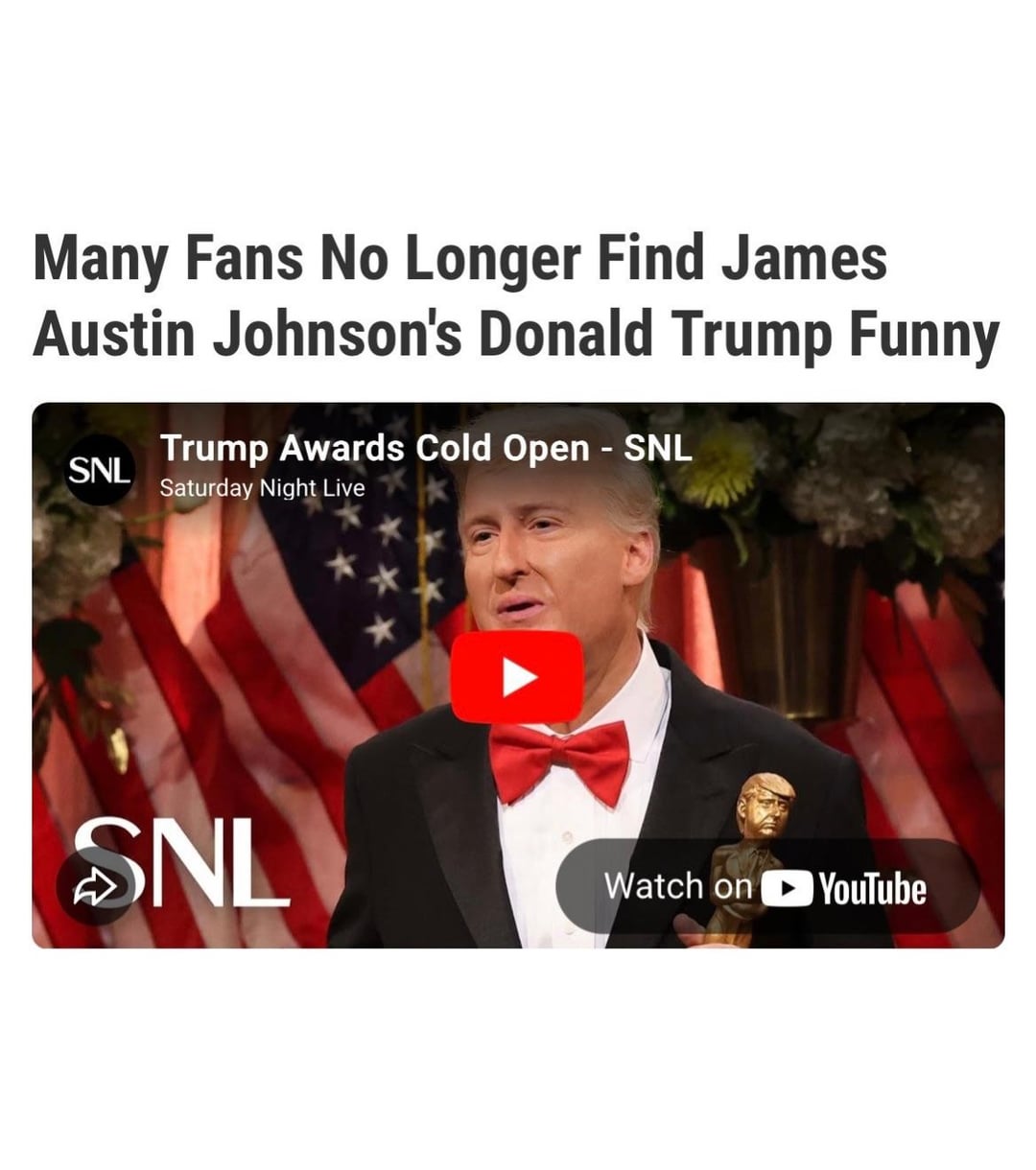Share the embedded SNL video
Viewport: 1036px width, 1170px height.
click(95, 887)
